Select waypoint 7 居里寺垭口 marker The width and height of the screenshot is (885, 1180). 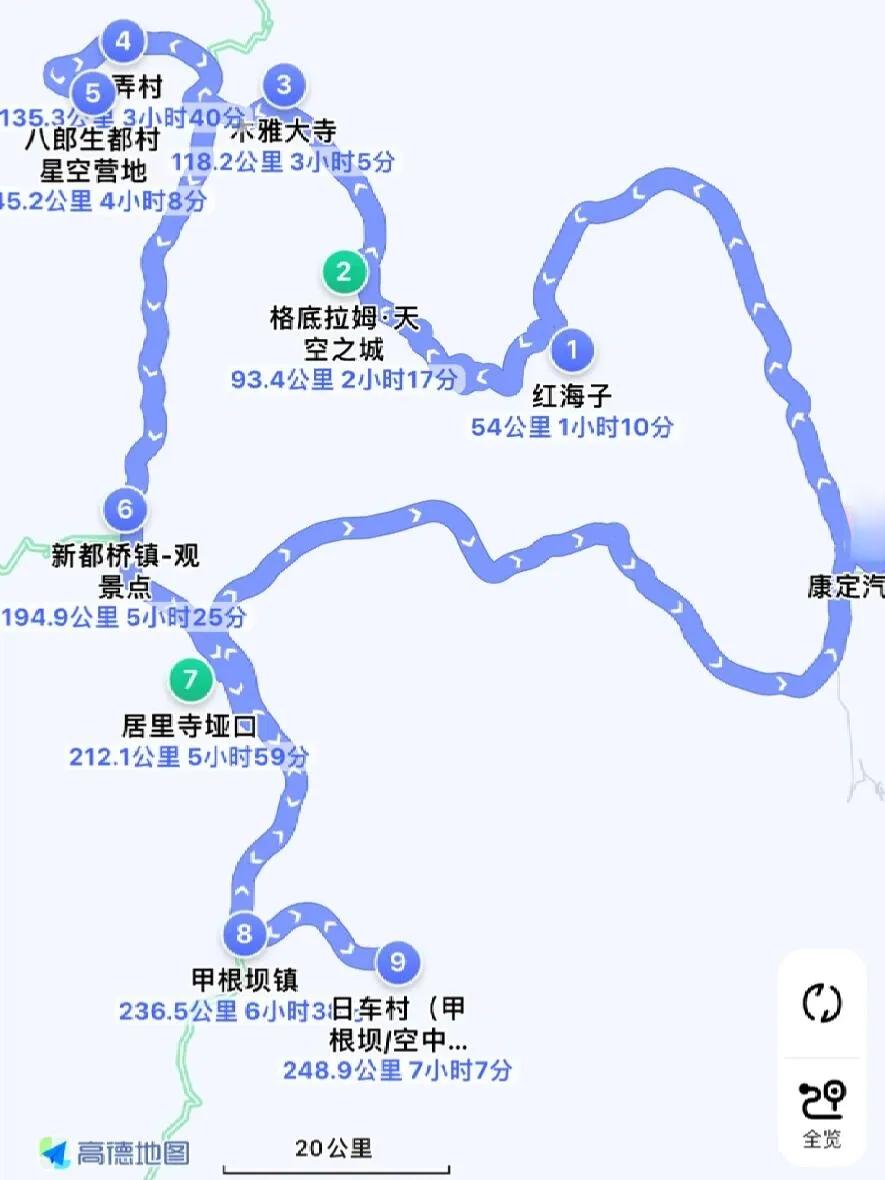pyautogui.click(x=190, y=681)
